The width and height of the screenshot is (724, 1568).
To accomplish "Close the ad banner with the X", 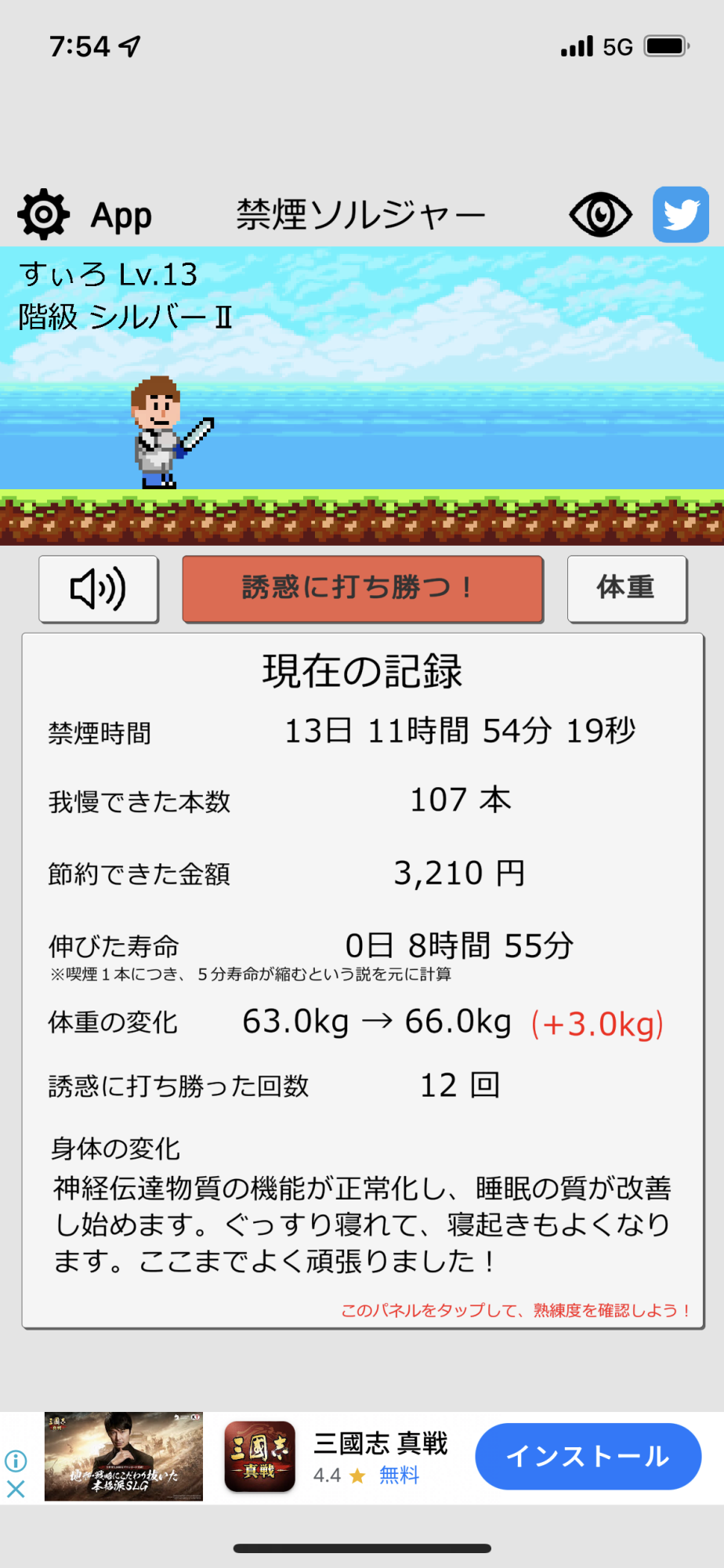I will [16, 1489].
